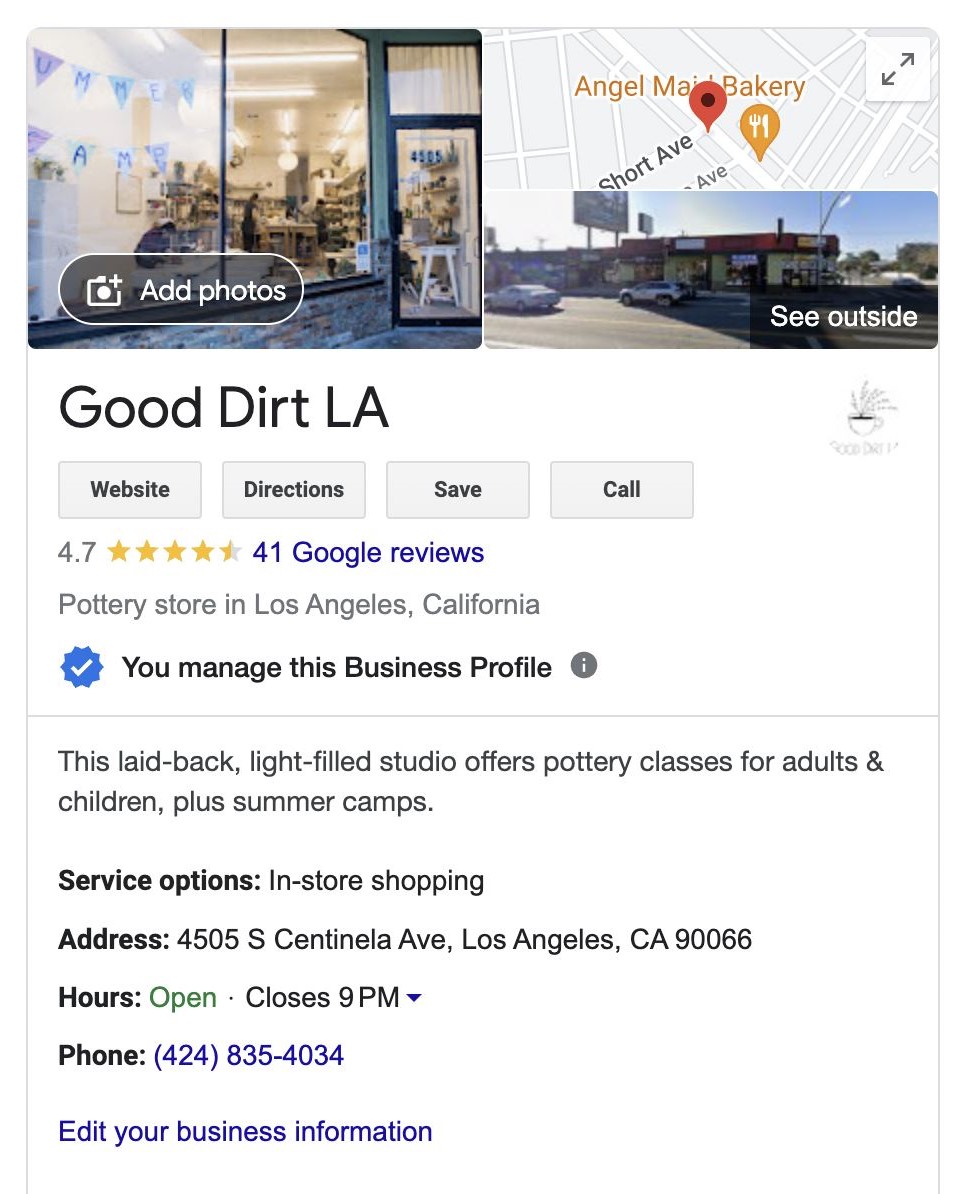Tap the Add photos button

[x=181, y=290]
